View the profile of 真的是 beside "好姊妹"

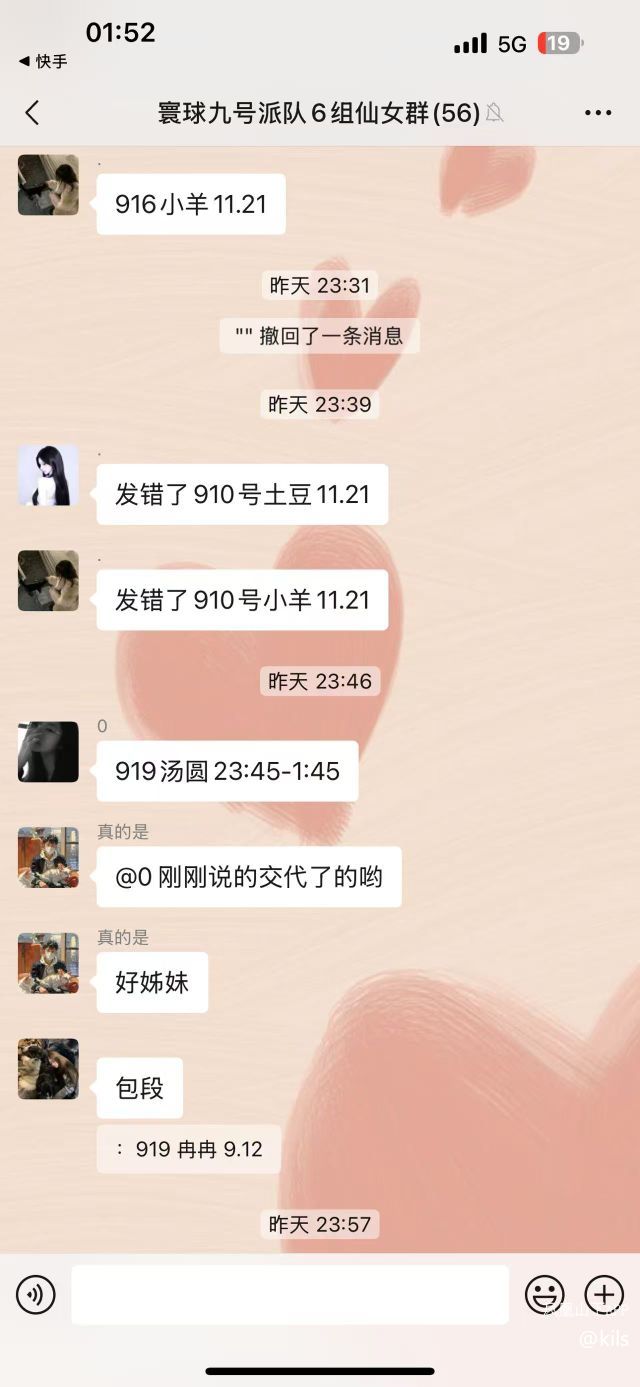48,963
